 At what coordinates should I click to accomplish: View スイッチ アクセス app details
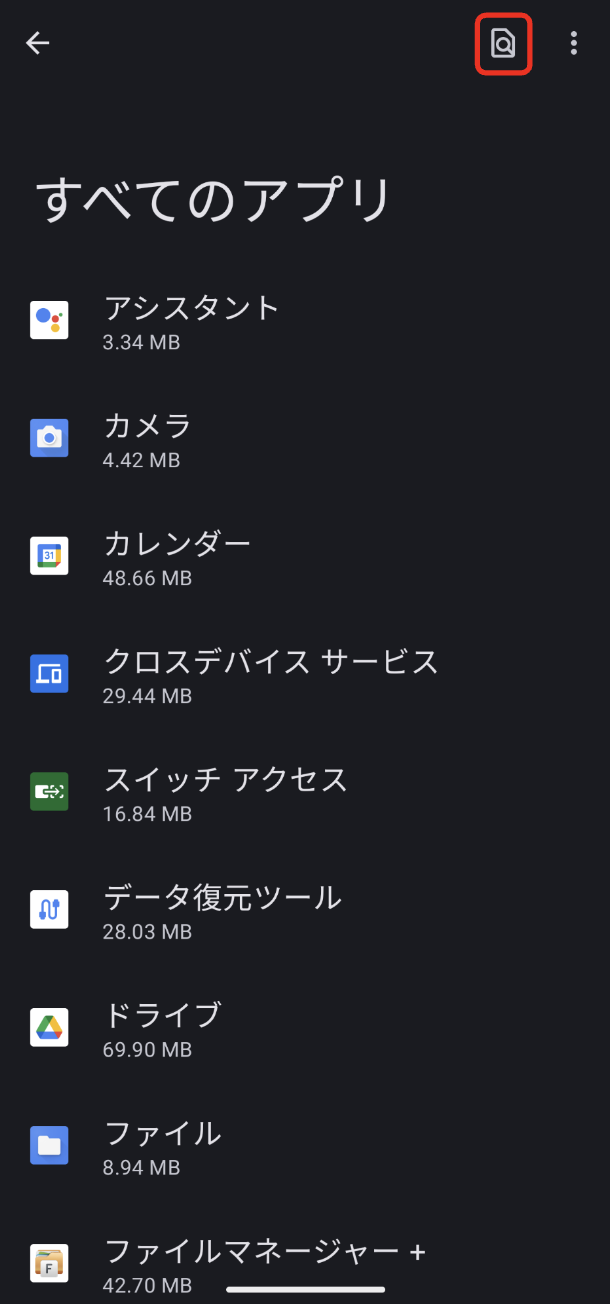pyautogui.click(x=305, y=793)
